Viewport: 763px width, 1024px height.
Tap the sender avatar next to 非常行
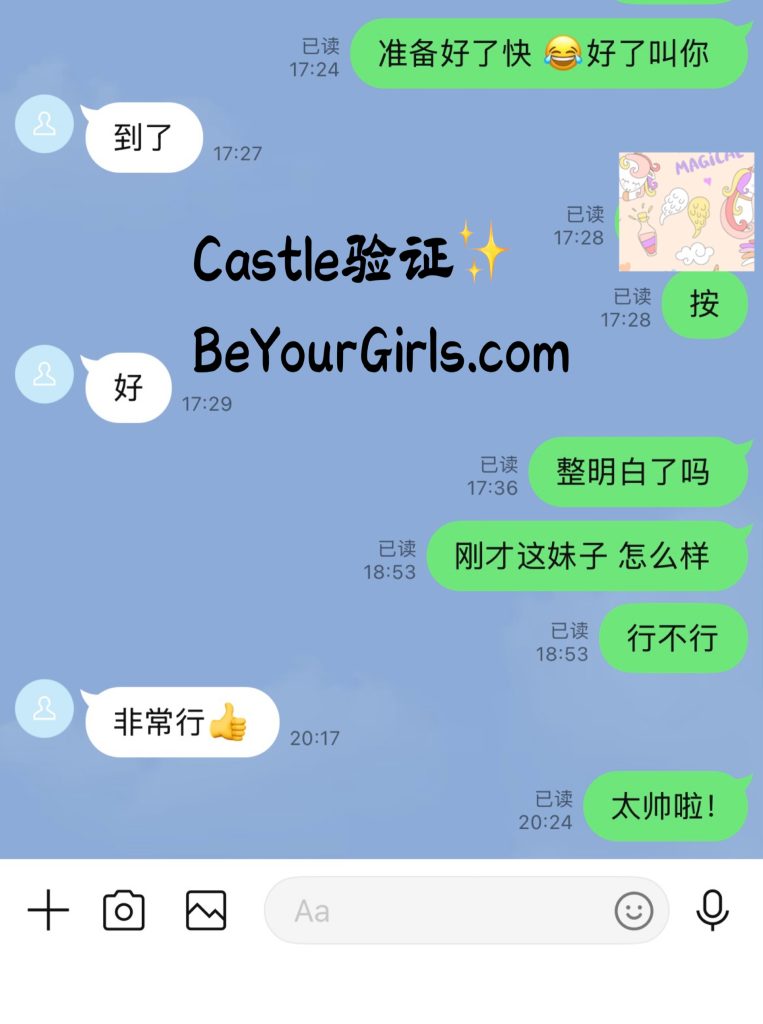45,708
